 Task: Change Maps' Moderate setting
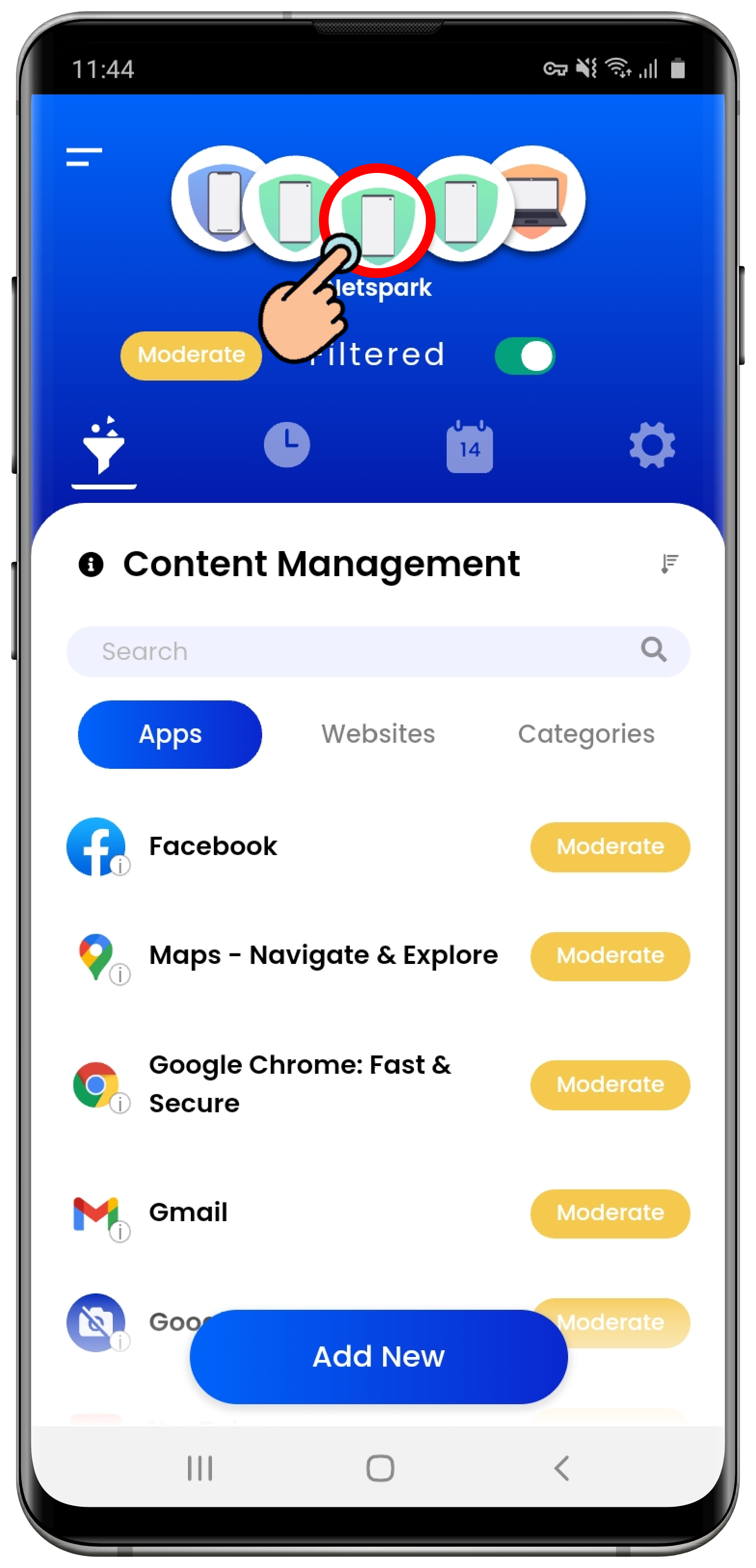point(610,956)
